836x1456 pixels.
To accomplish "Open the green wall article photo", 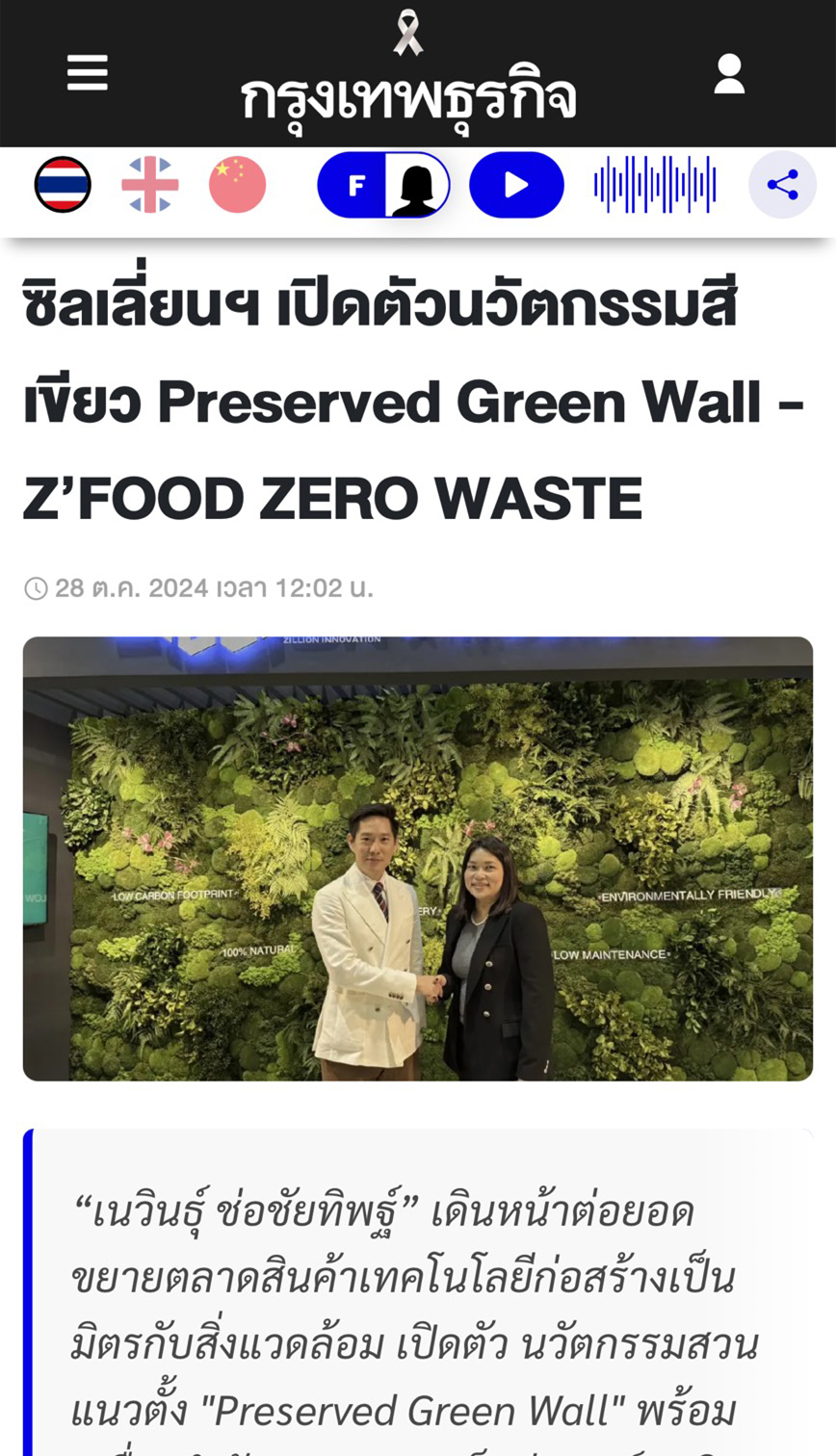I will pyautogui.click(x=418, y=858).
